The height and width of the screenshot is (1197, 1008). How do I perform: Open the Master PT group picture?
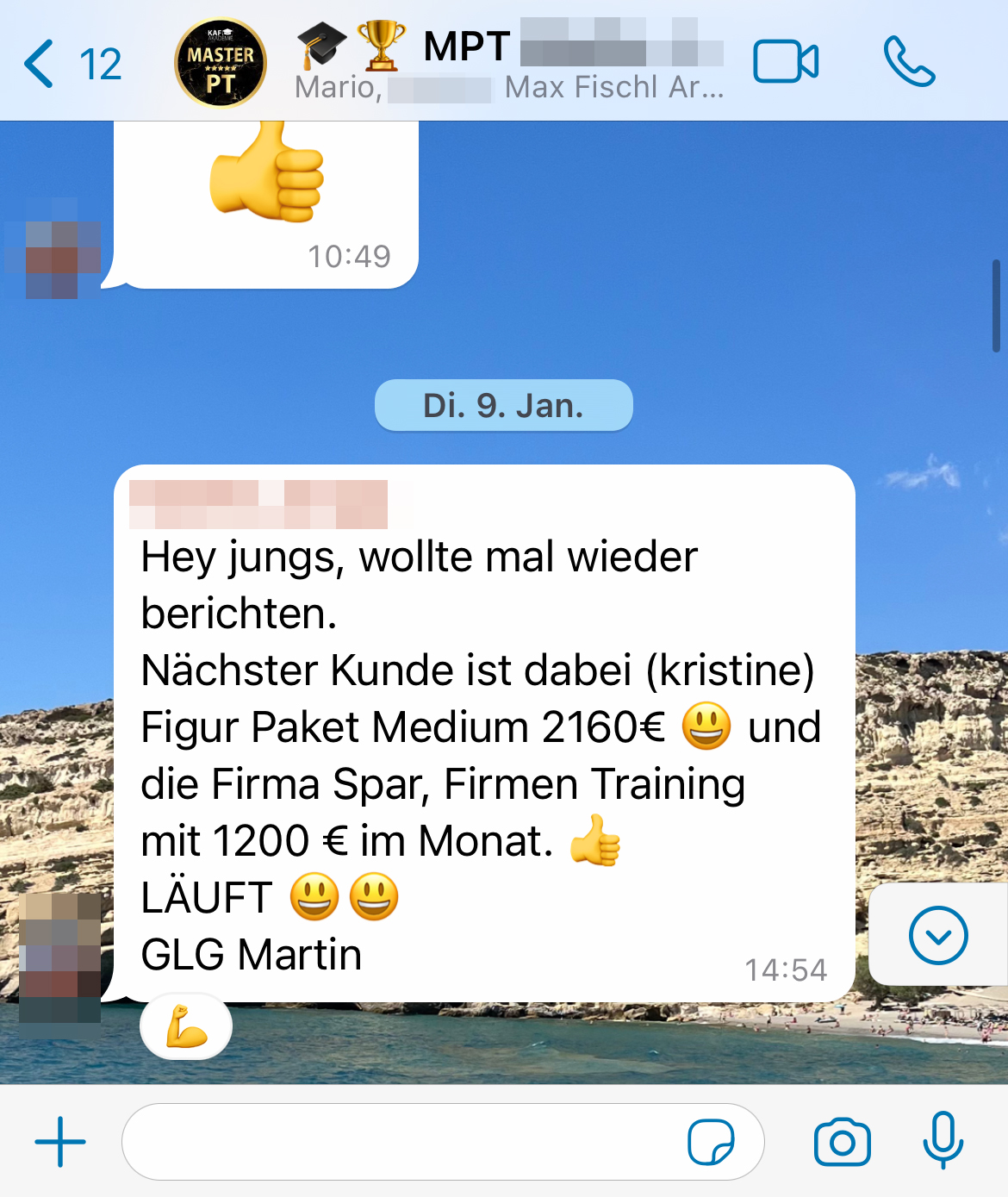point(221,64)
